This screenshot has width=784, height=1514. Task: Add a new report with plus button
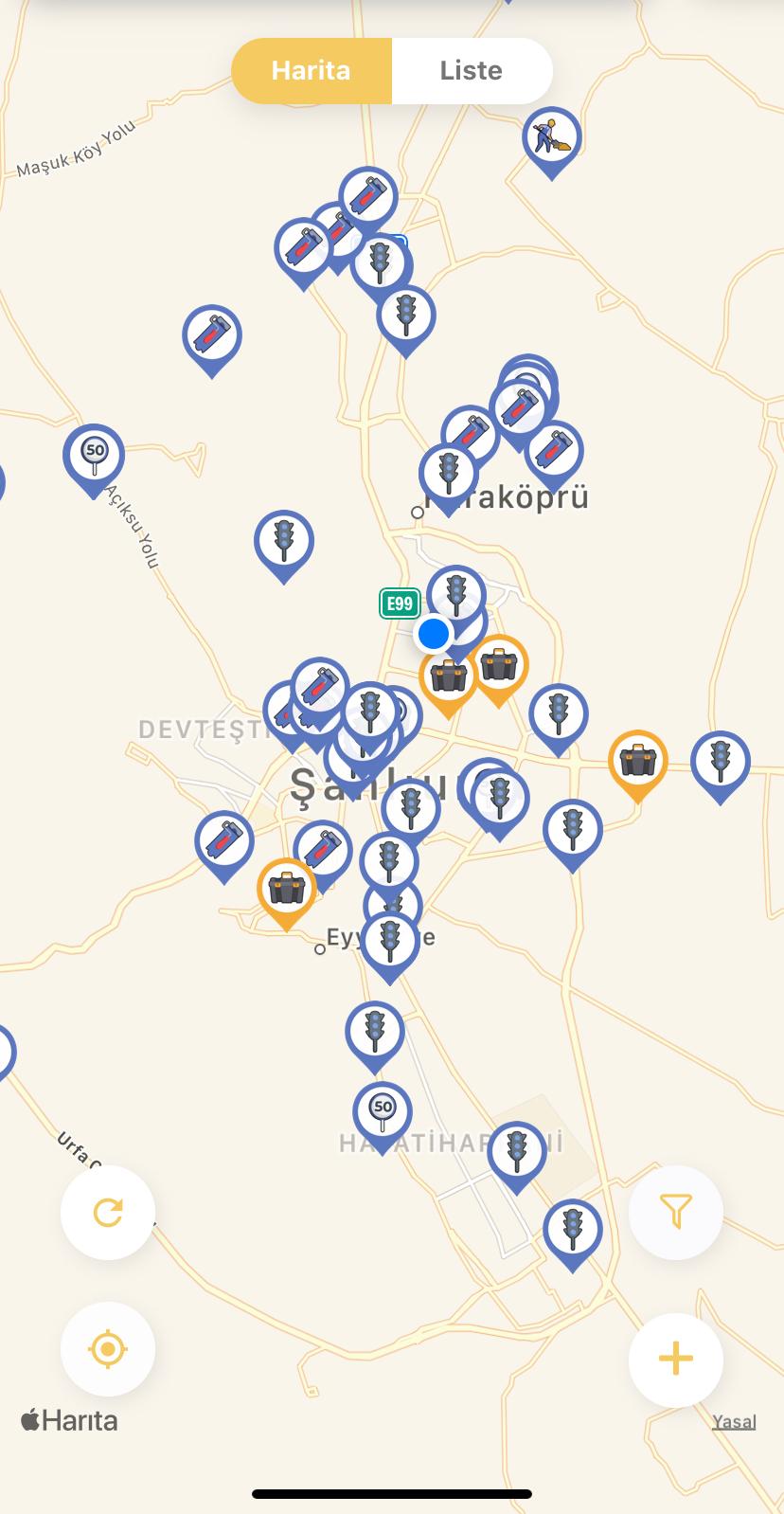pos(676,1360)
